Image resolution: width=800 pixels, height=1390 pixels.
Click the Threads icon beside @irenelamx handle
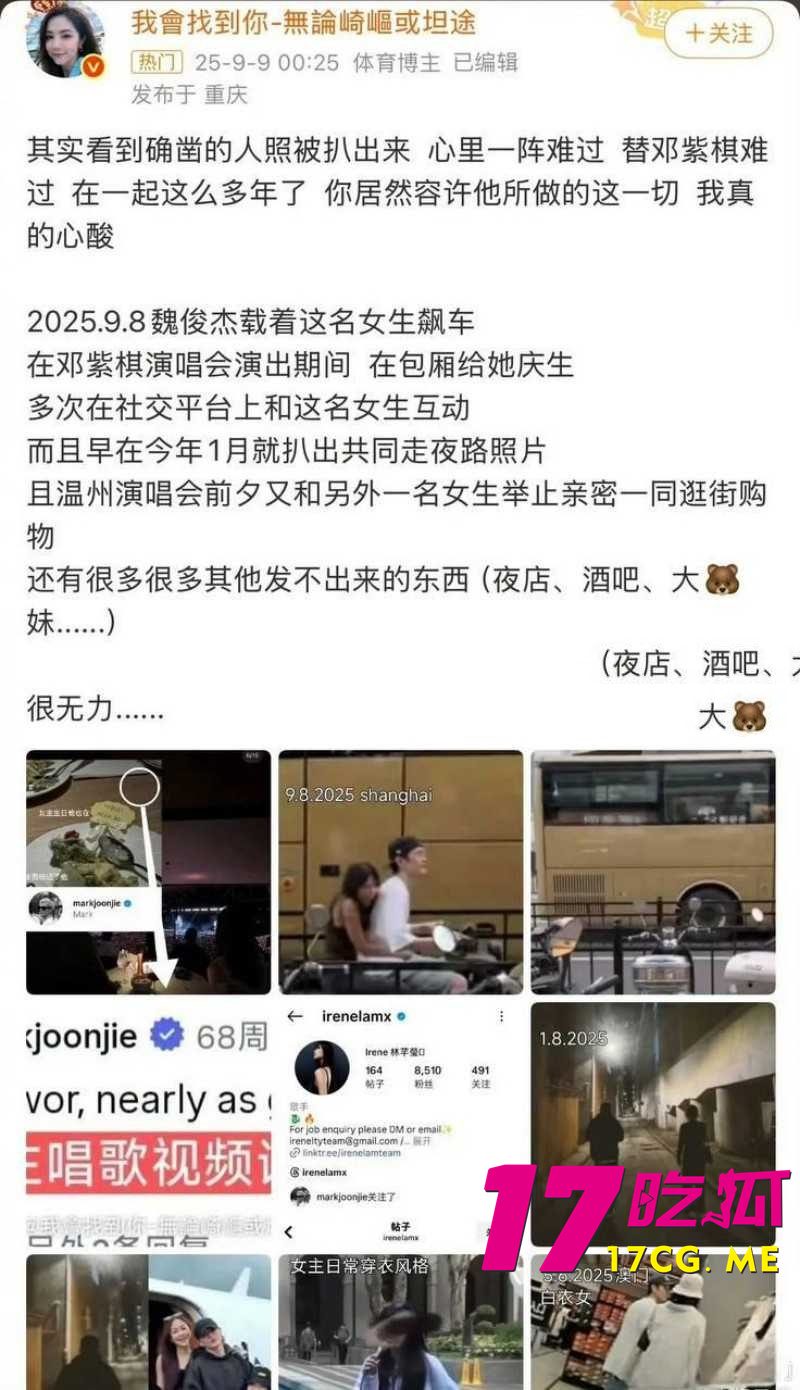pos(294,1172)
